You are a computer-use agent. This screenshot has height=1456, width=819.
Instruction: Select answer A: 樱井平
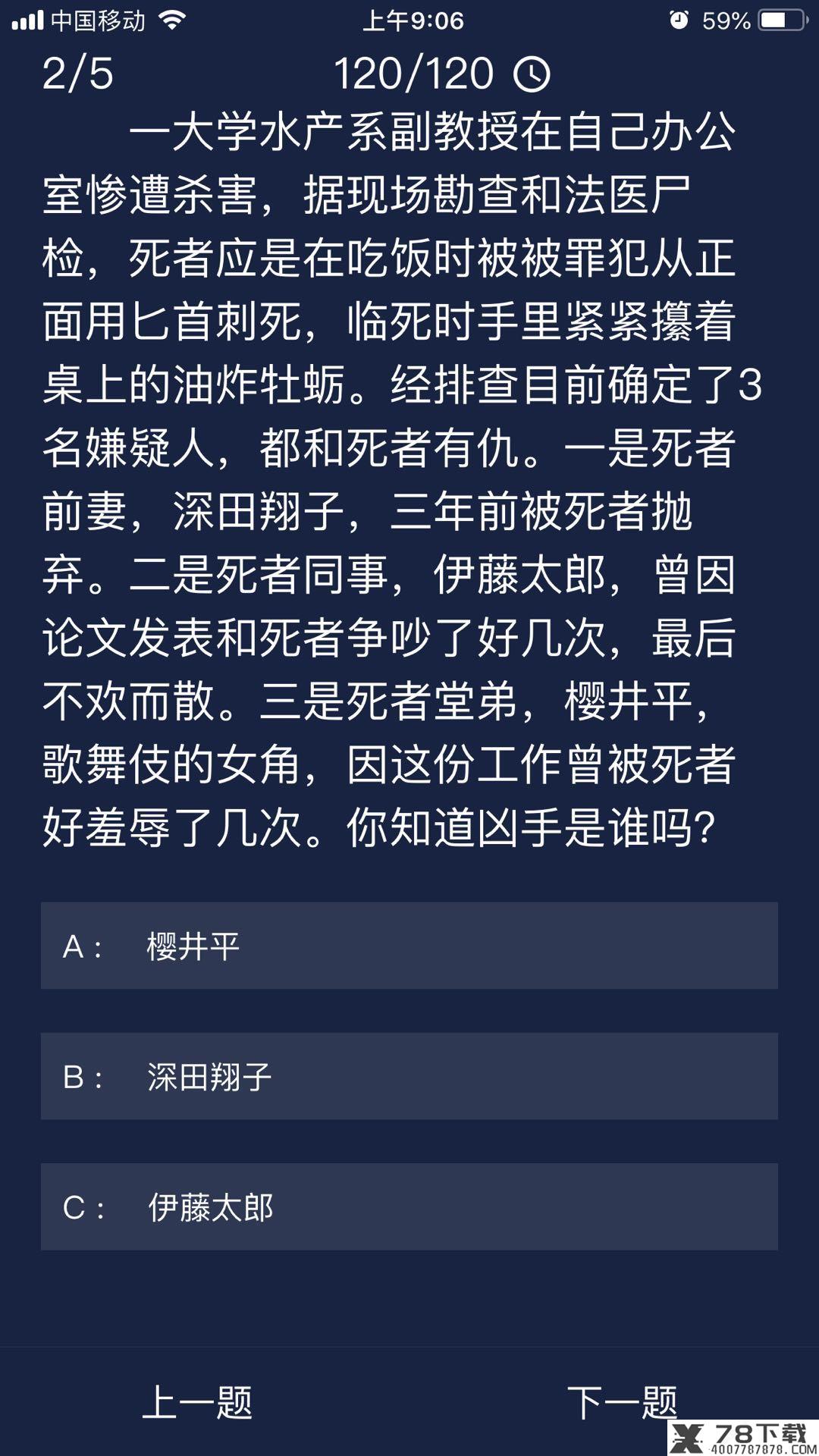[409, 946]
